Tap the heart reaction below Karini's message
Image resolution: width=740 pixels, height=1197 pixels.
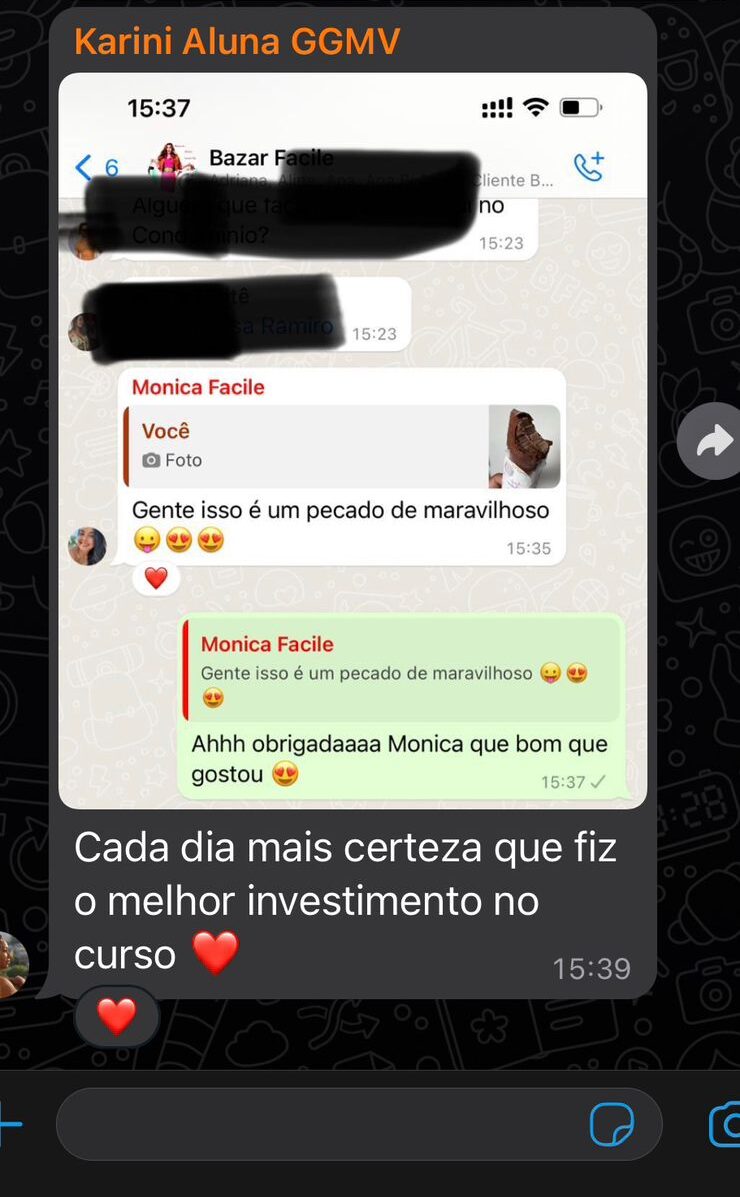117,1017
